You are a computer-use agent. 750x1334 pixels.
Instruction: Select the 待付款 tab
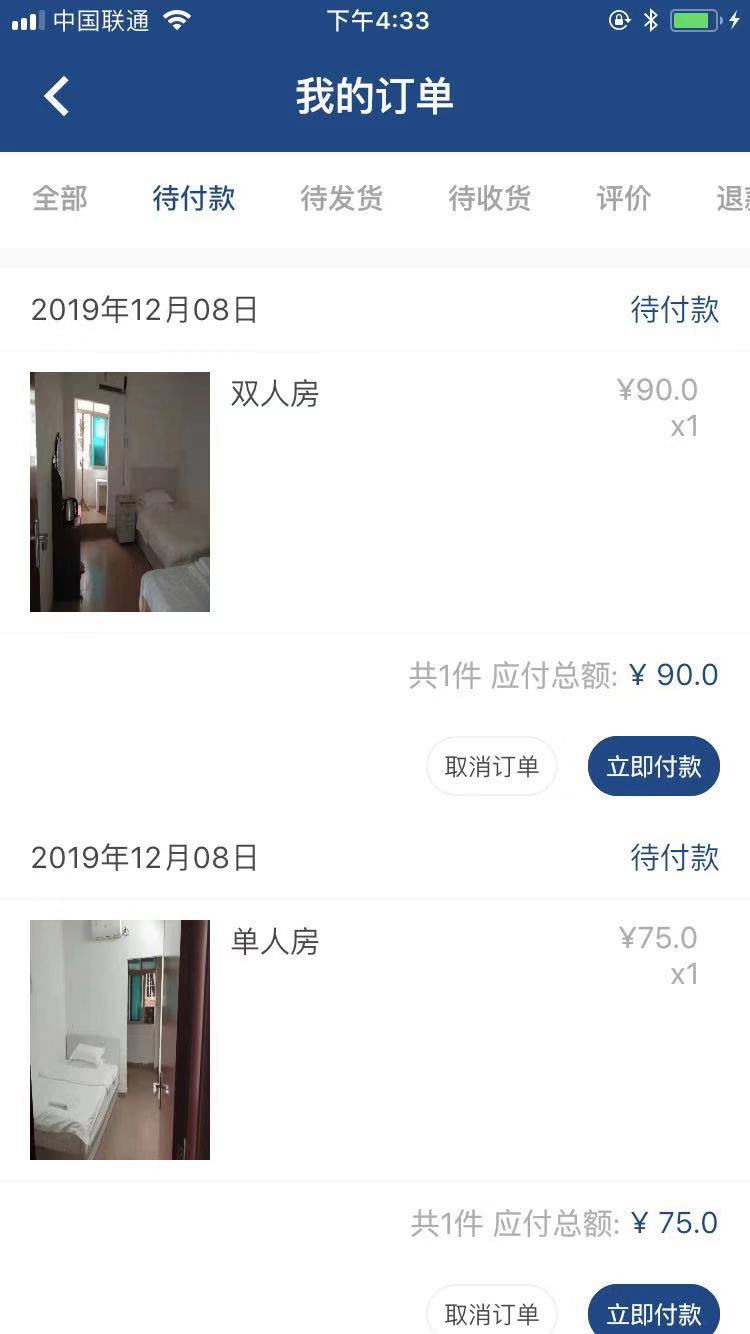point(194,198)
